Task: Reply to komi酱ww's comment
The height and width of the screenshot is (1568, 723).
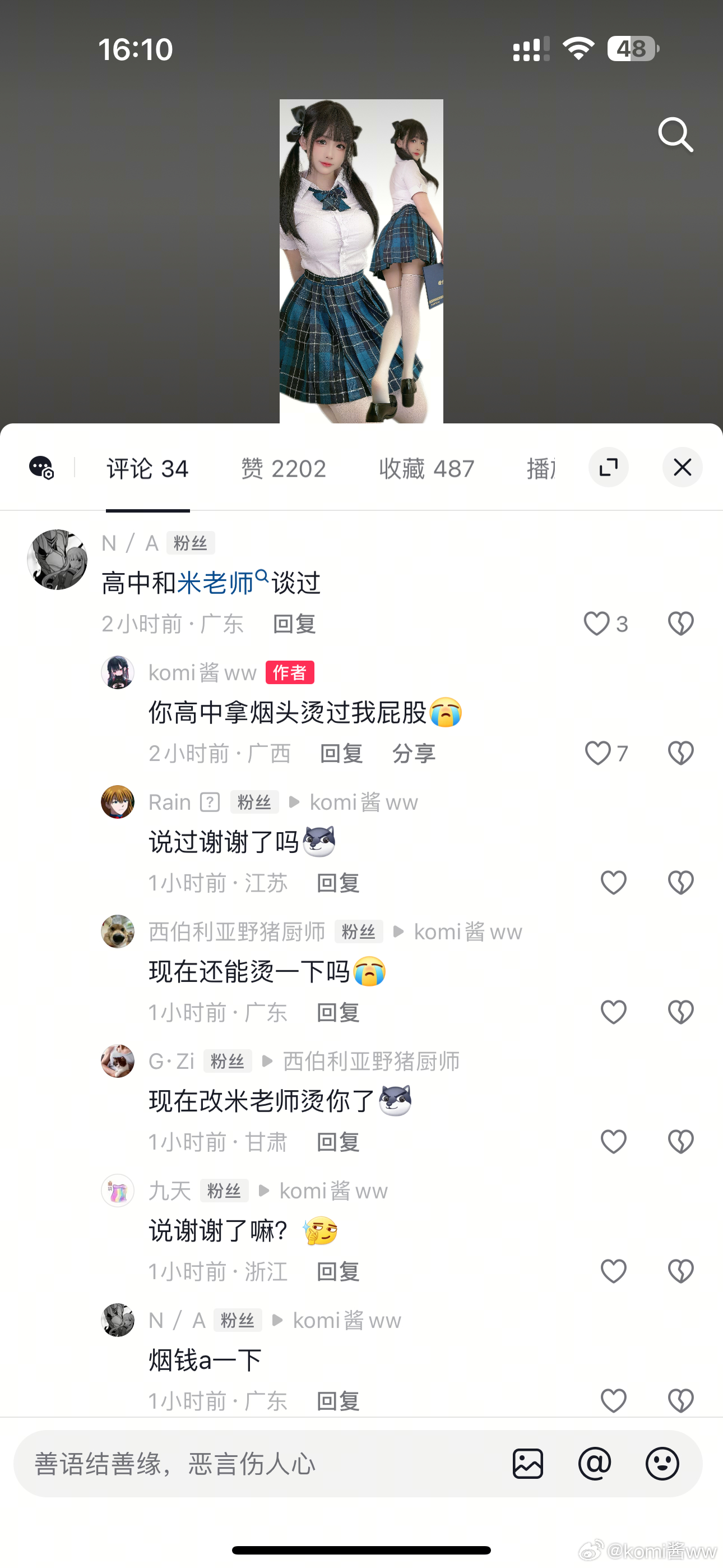Action: [341, 754]
